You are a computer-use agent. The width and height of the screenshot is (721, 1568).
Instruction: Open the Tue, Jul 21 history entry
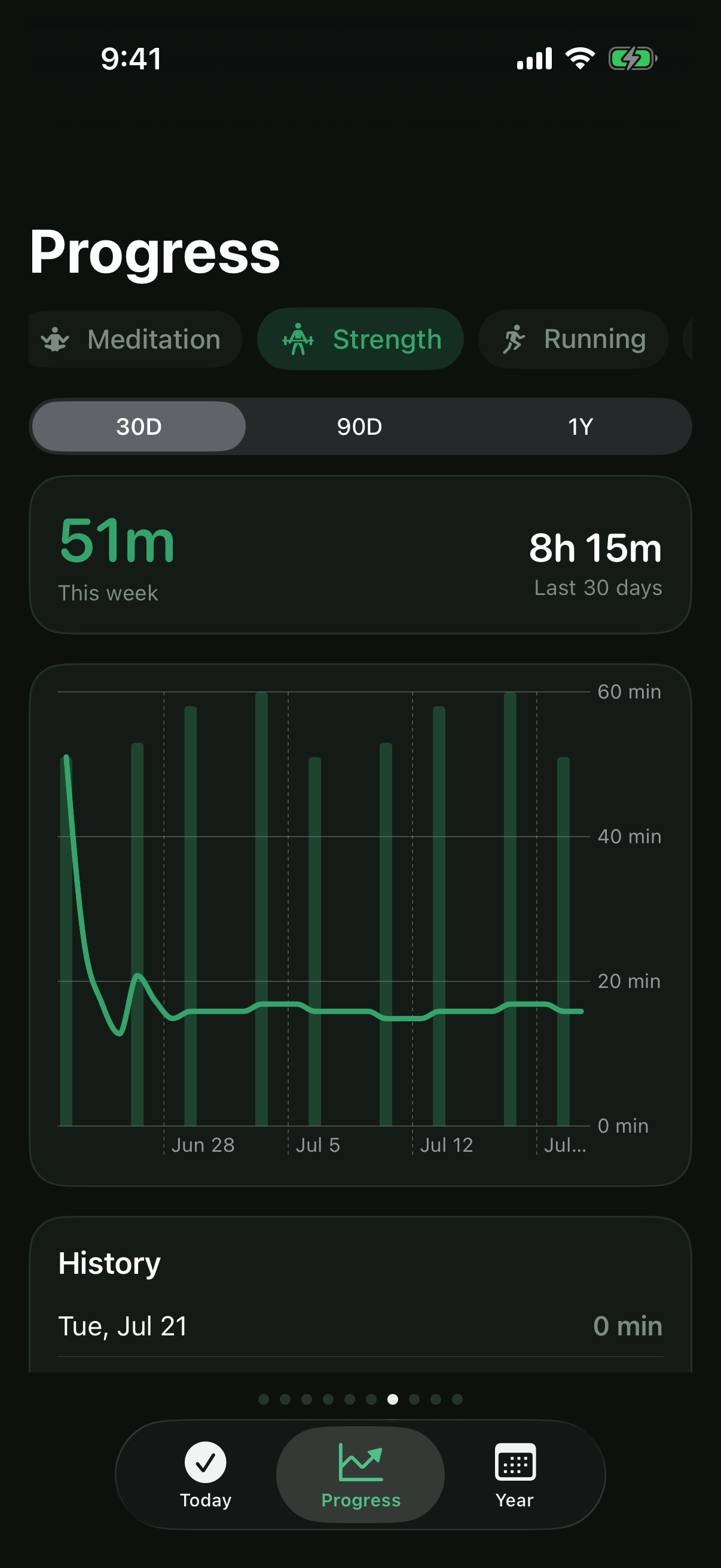point(360,1326)
